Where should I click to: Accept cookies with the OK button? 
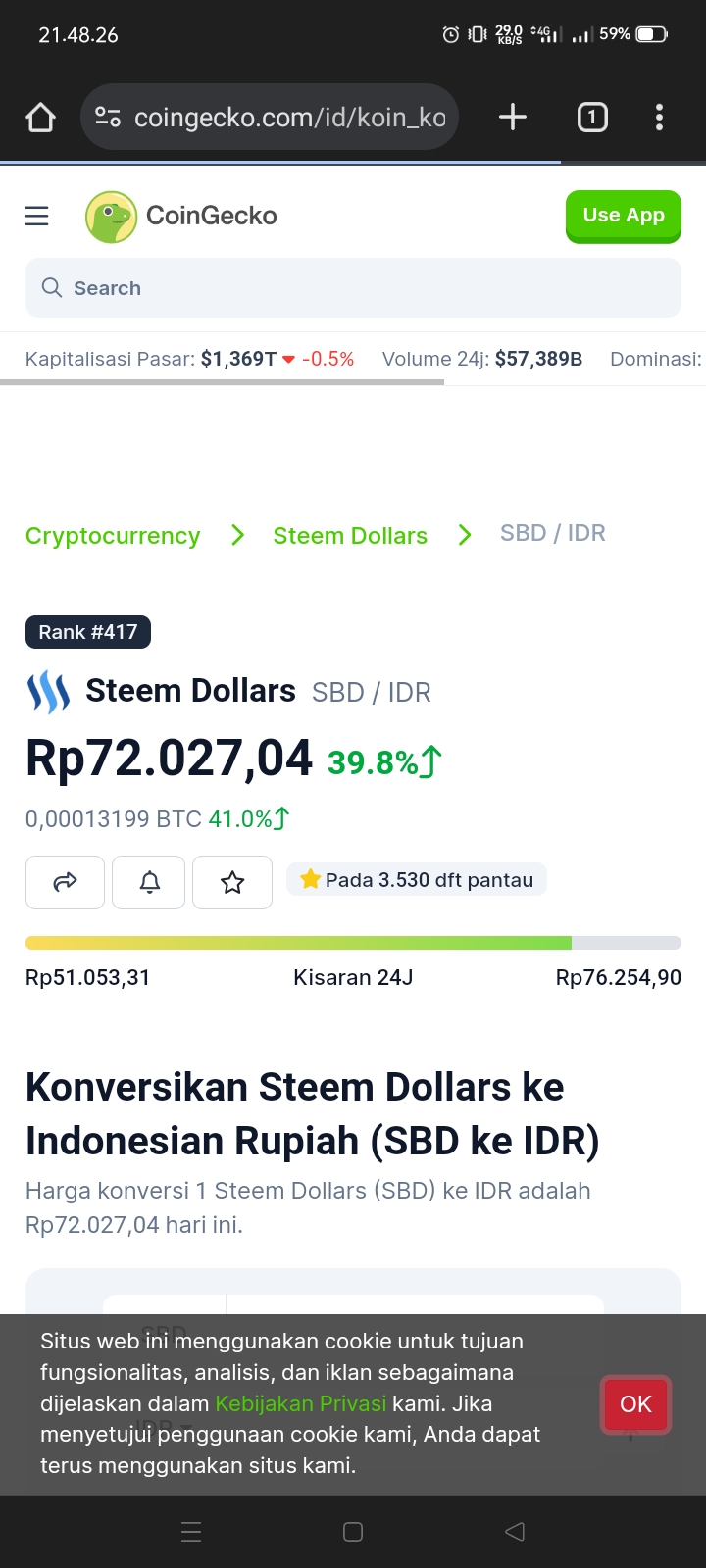[x=635, y=1404]
